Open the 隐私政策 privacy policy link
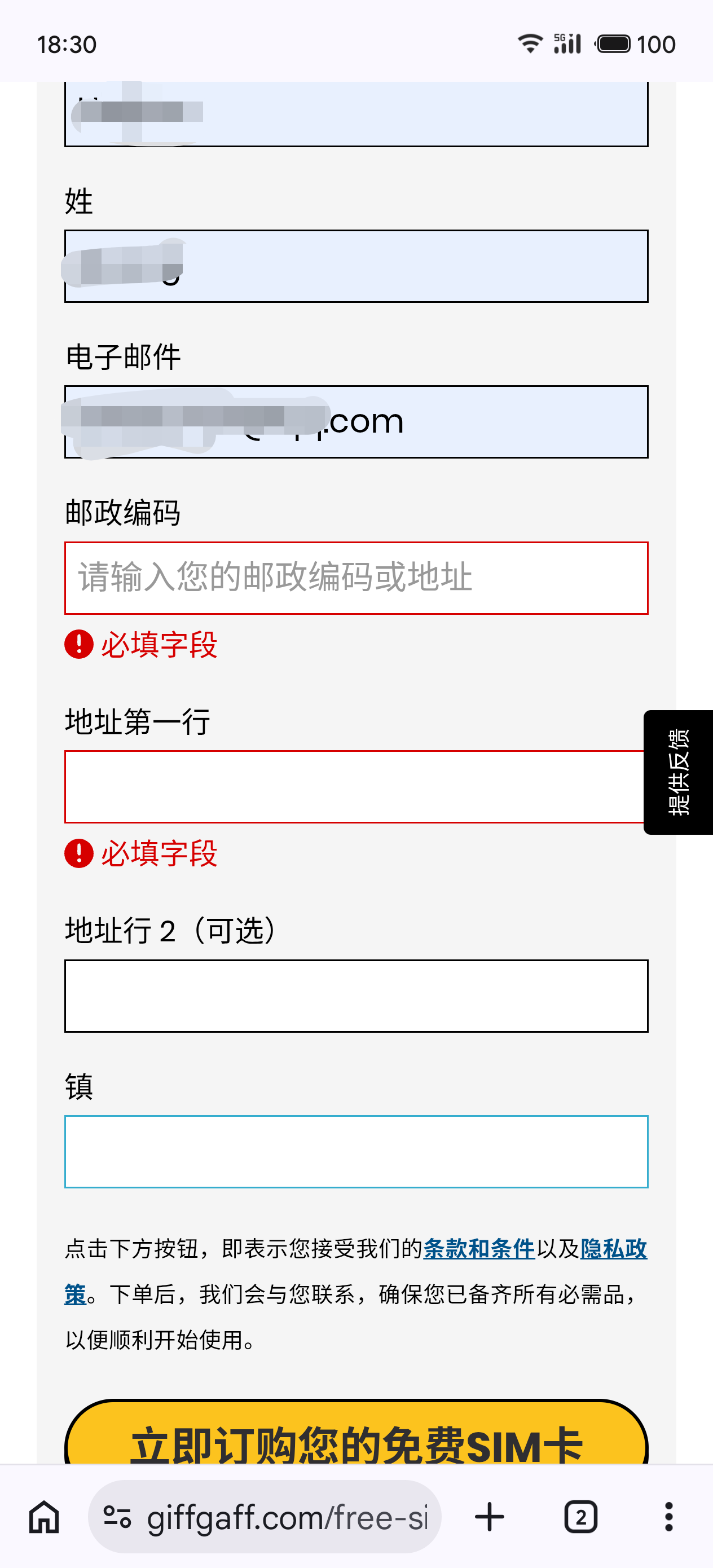713x1568 pixels. coord(613,1248)
